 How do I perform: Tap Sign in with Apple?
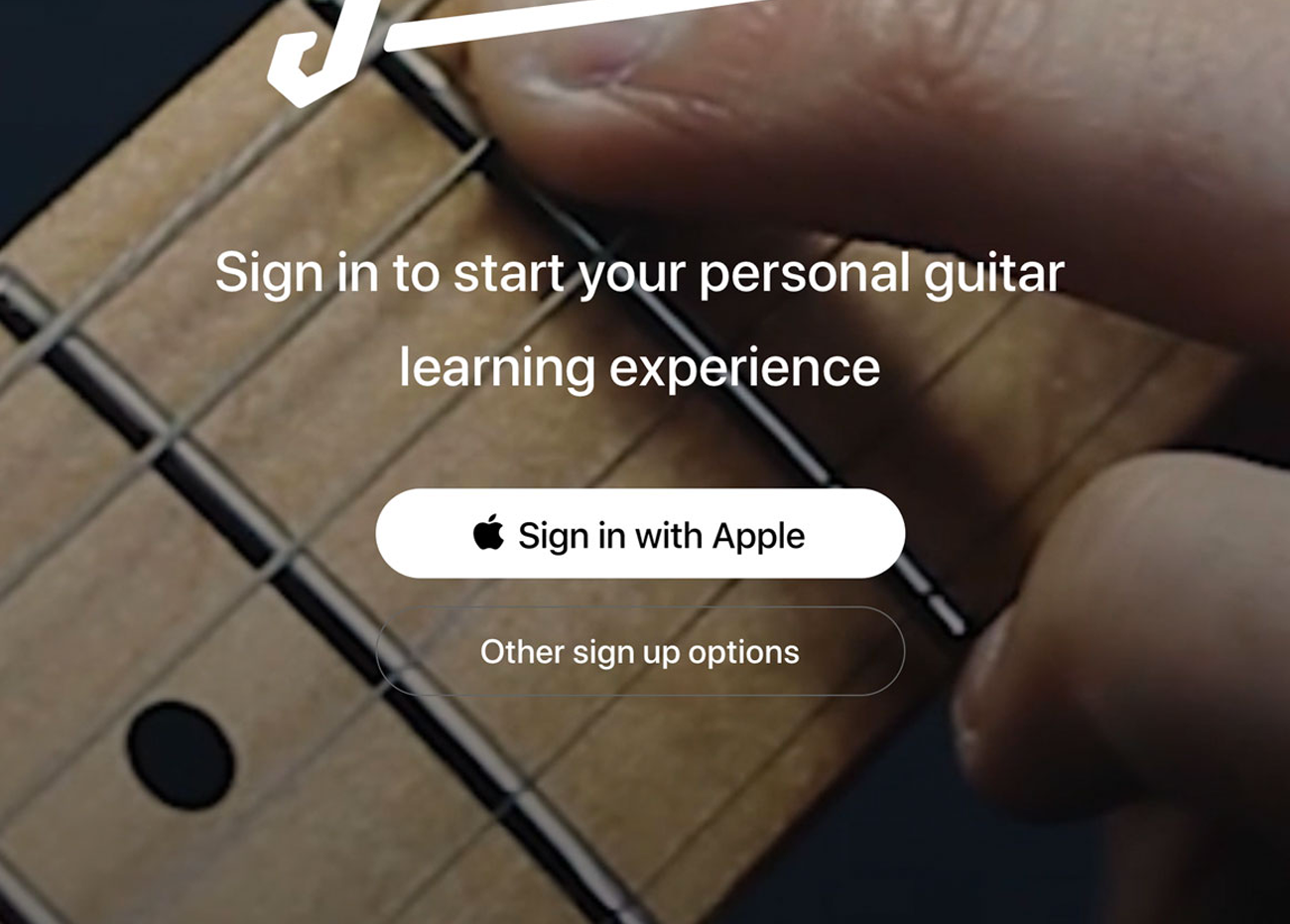640,534
